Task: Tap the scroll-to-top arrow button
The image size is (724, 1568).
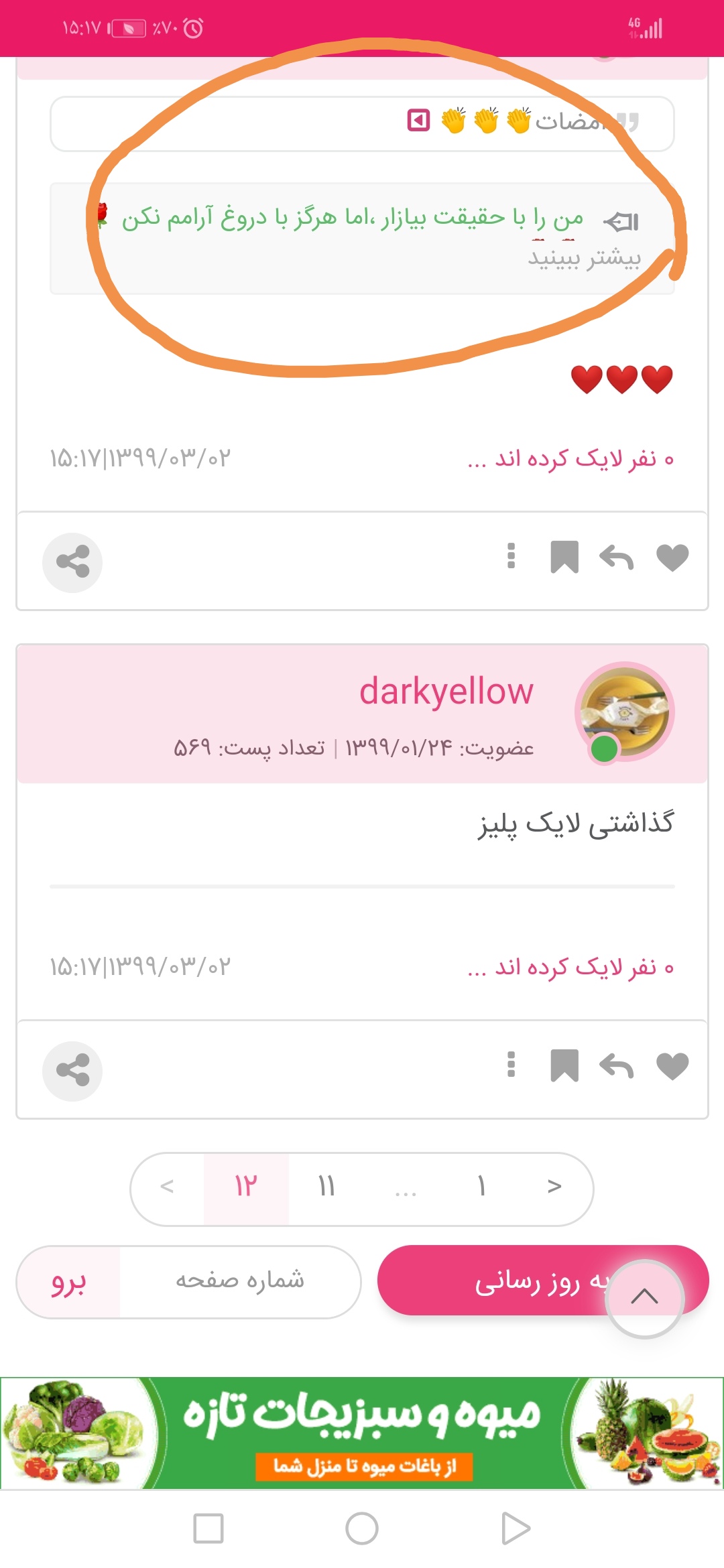Action: (x=644, y=1298)
